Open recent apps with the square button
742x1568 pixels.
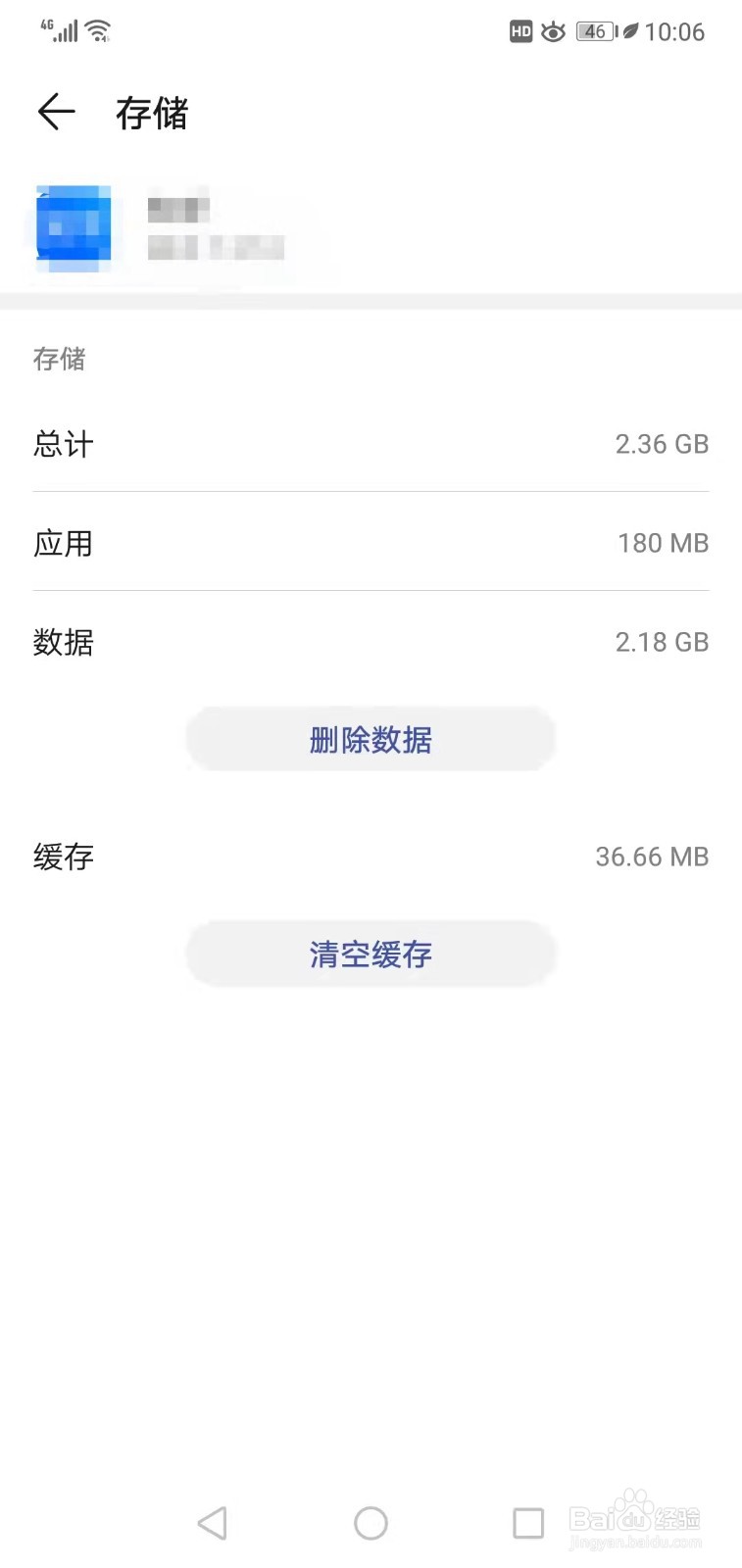pyautogui.click(x=528, y=1523)
